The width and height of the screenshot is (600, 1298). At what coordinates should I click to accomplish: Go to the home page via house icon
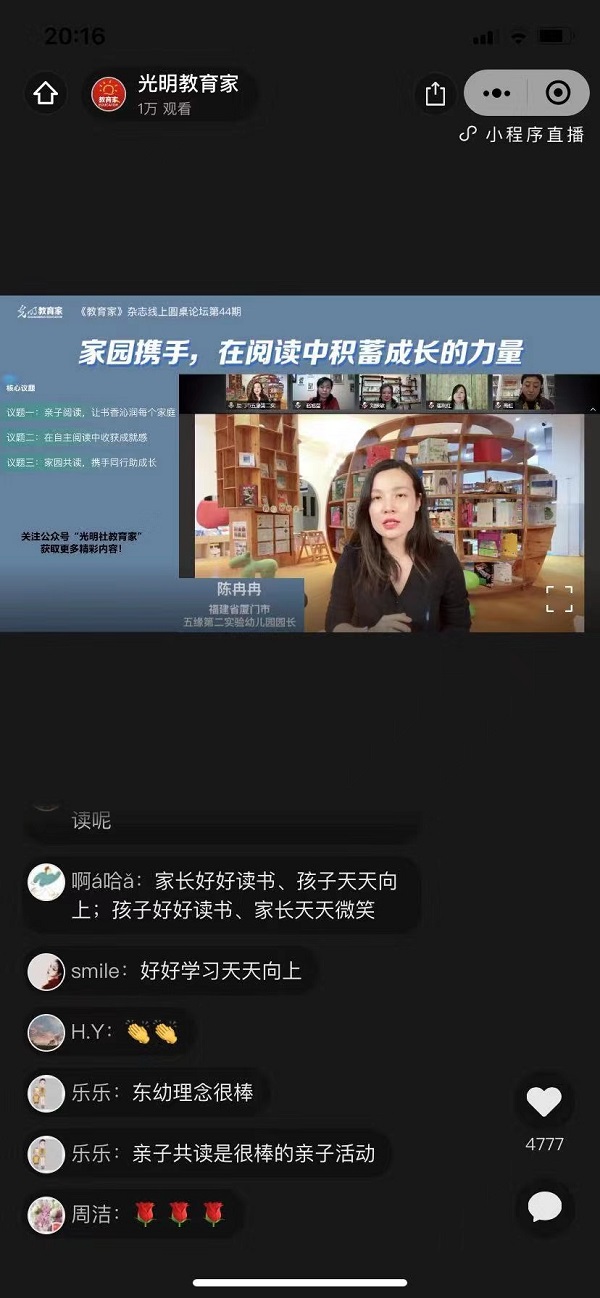(46, 94)
